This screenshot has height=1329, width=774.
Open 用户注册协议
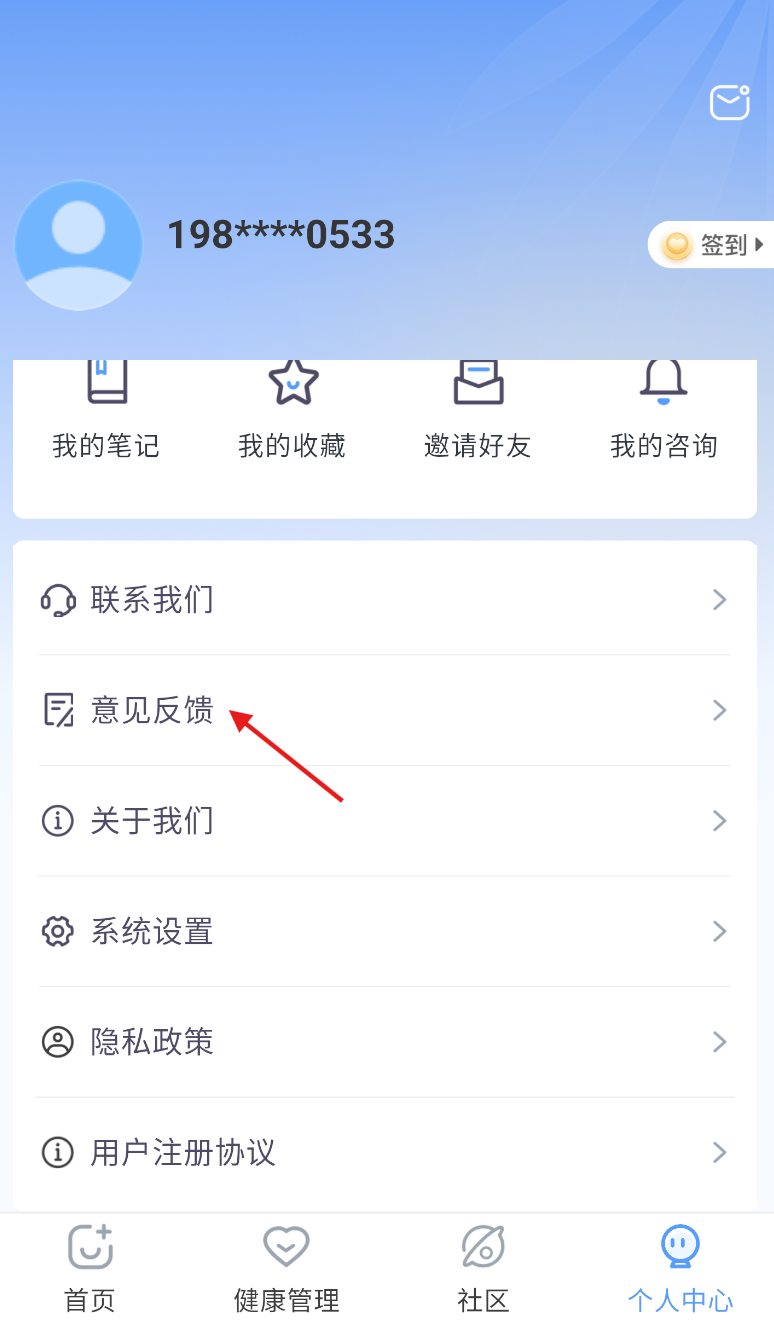(385, 1153)
